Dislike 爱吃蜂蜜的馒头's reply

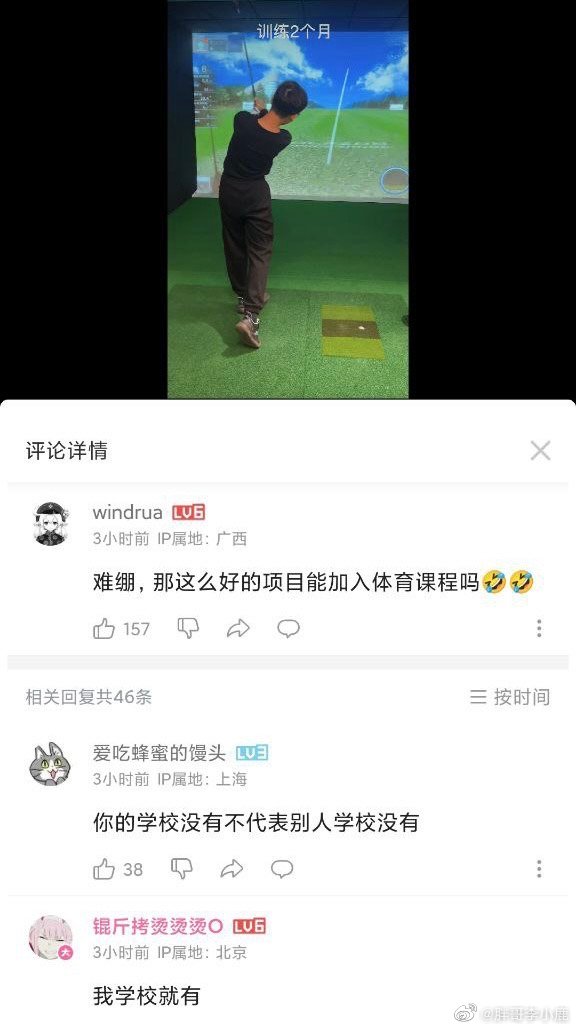click(182, 869)
